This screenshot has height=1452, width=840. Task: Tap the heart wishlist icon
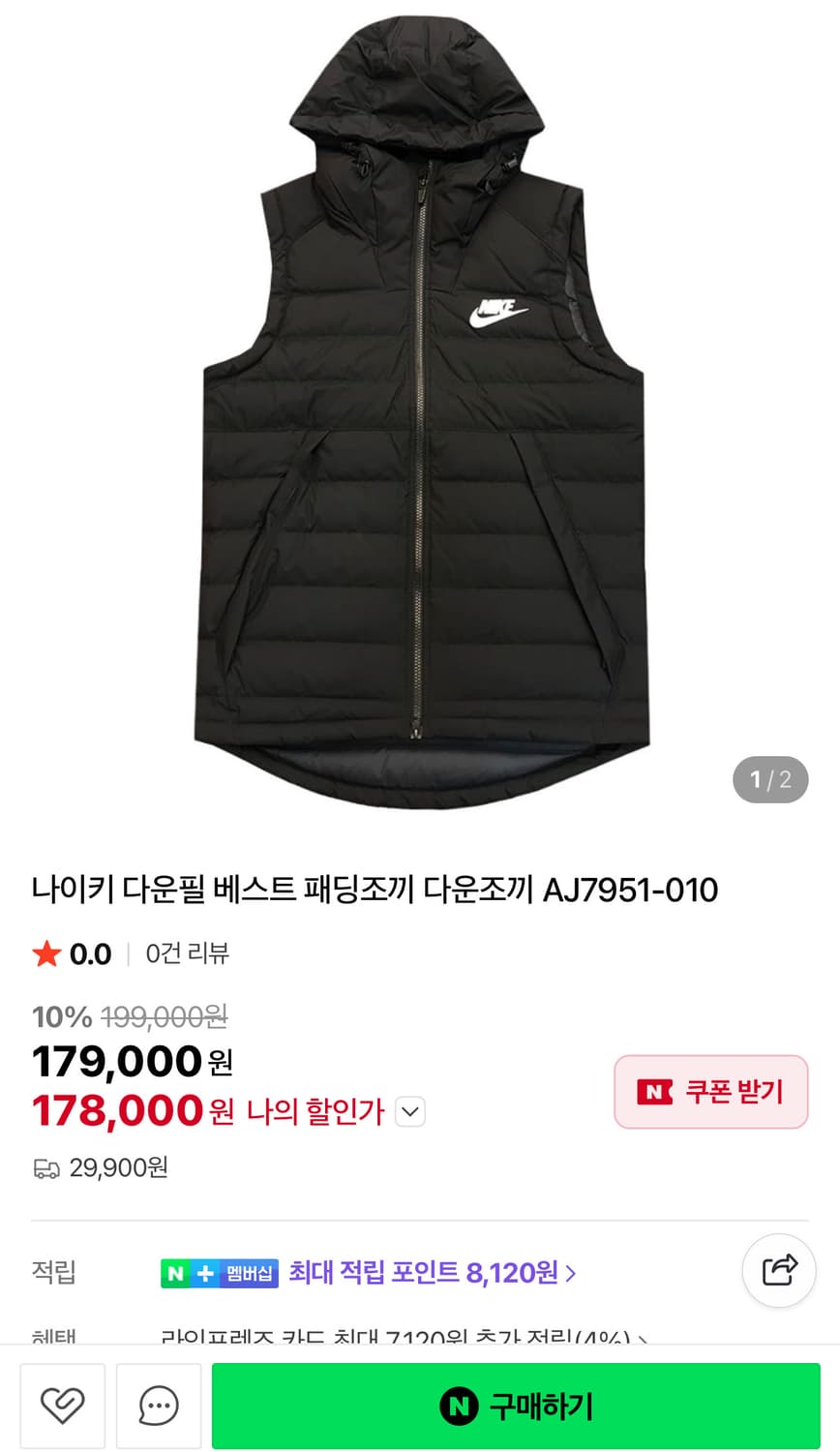point(62,1406)
